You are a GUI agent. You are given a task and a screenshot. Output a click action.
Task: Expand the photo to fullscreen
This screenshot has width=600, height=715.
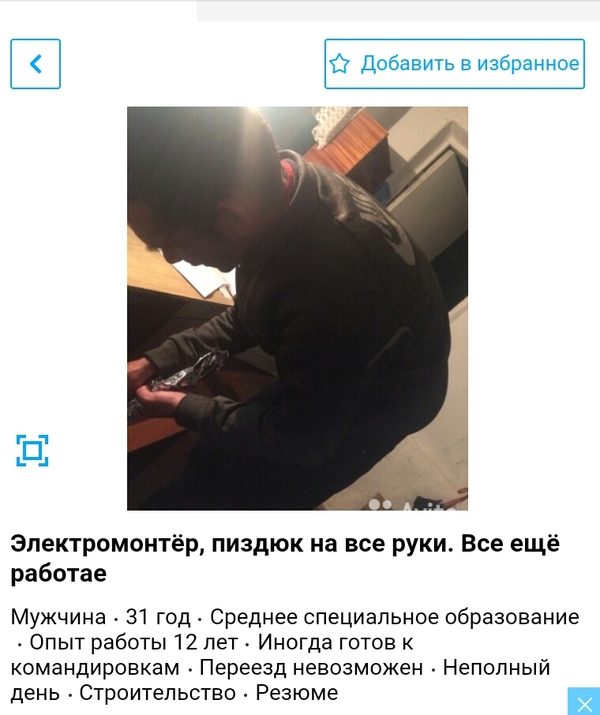click(x=33, y=450)
